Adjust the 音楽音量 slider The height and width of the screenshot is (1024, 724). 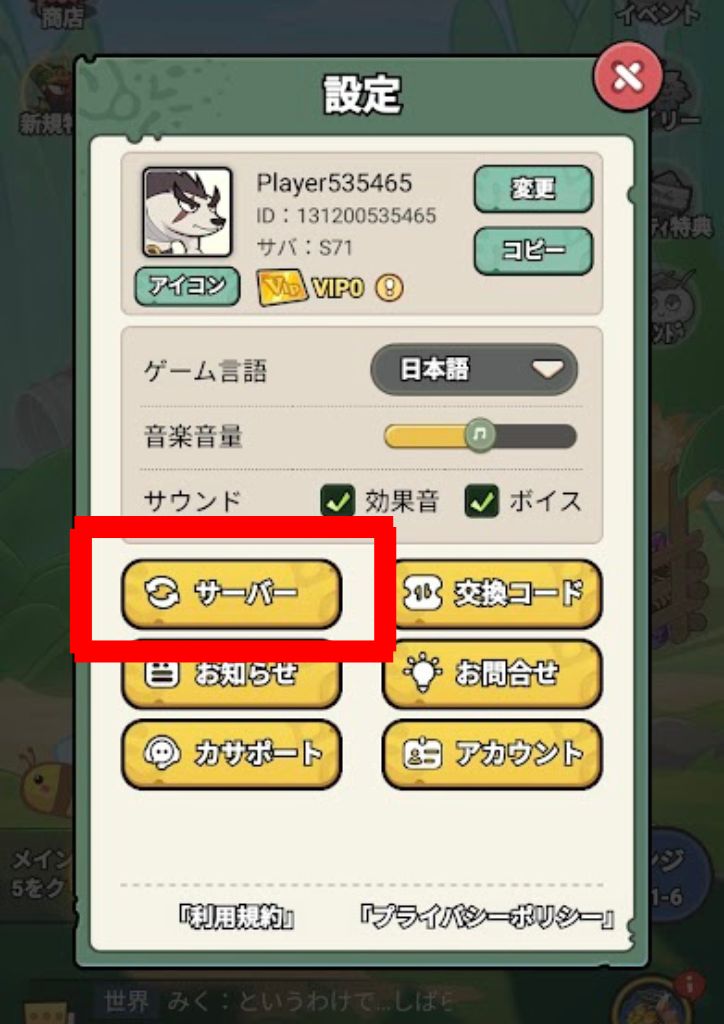click(x=480, y=436)
